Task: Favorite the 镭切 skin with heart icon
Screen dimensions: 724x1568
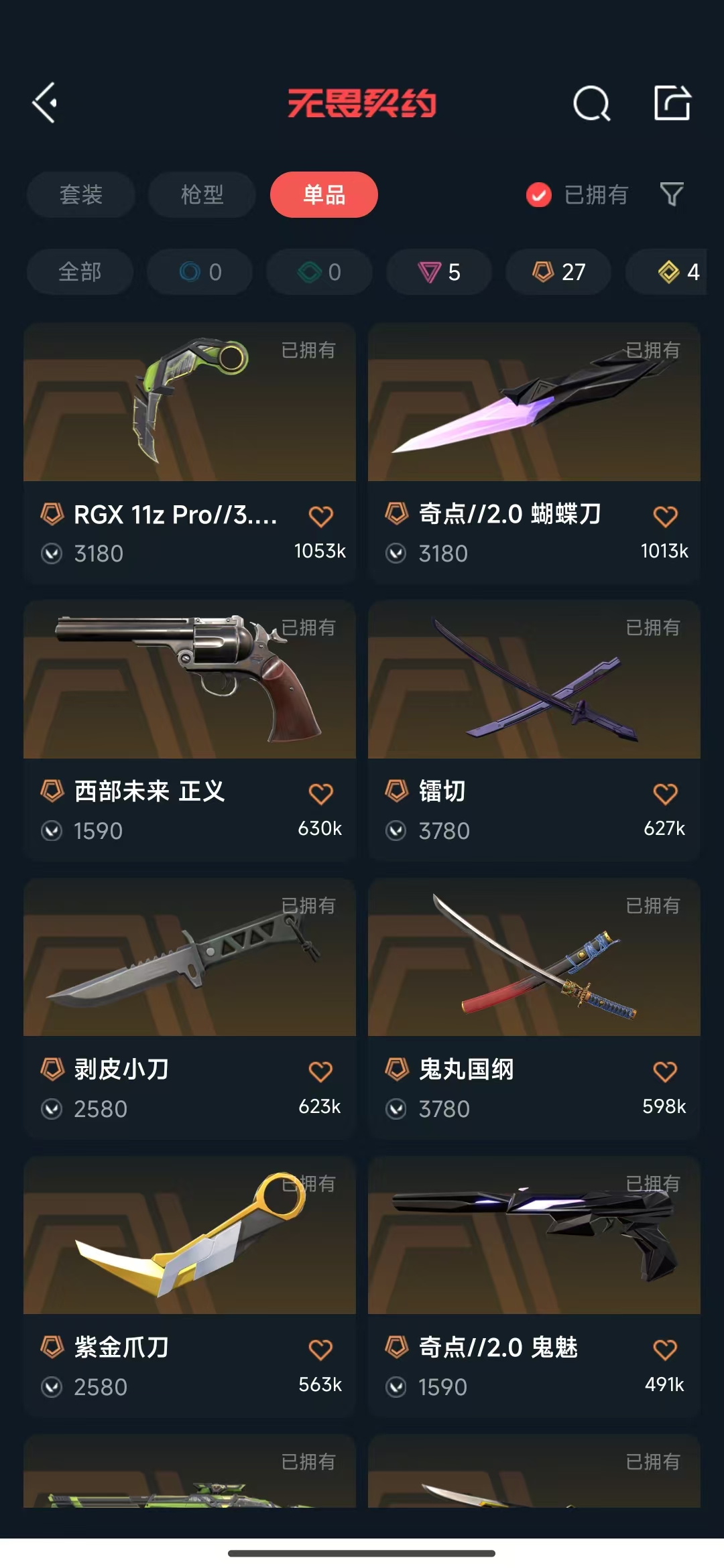Action: click(665, 794)
